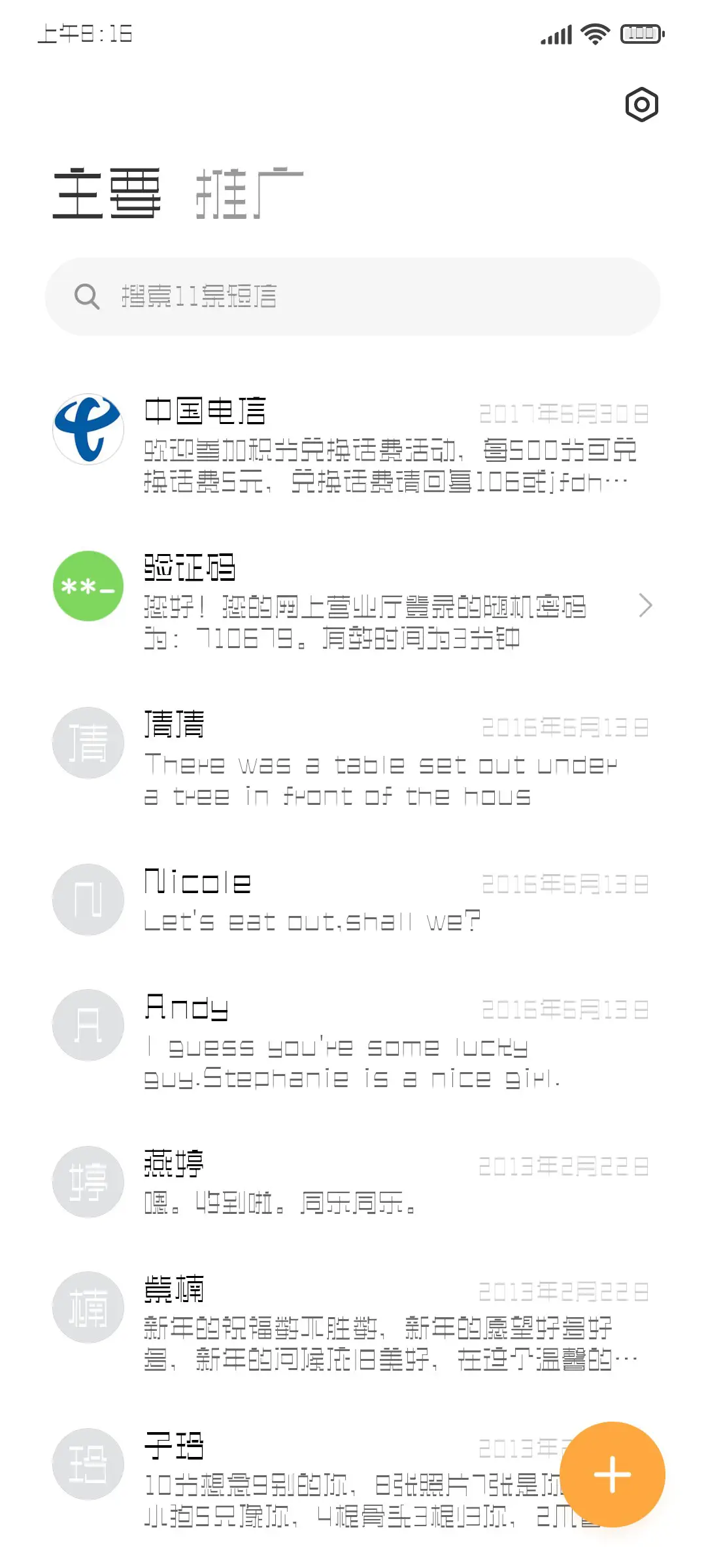Screen dimensions: 706x1568
Task: Tap the green verification code avatar
Action: click(88, 586)
